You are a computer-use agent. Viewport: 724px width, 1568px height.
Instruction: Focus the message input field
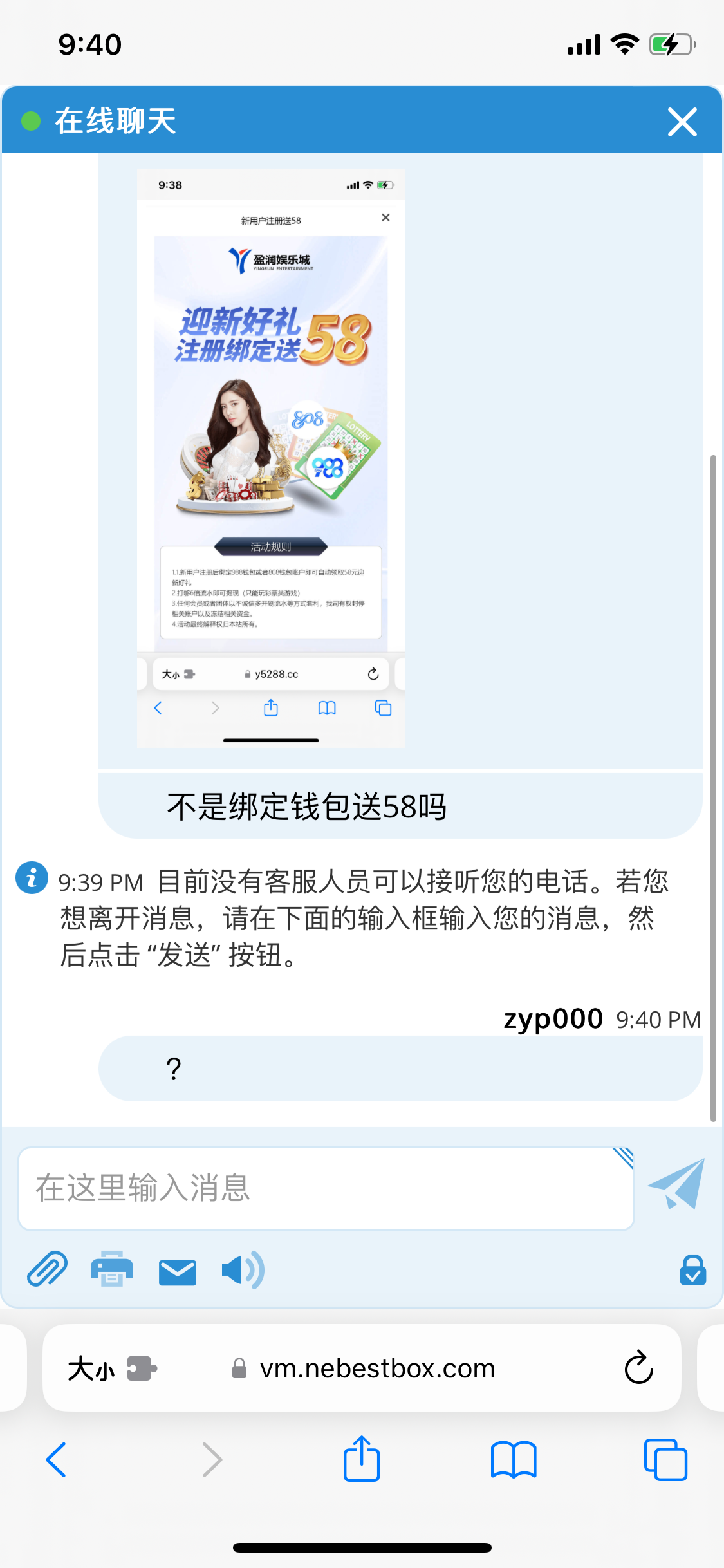326,1188
